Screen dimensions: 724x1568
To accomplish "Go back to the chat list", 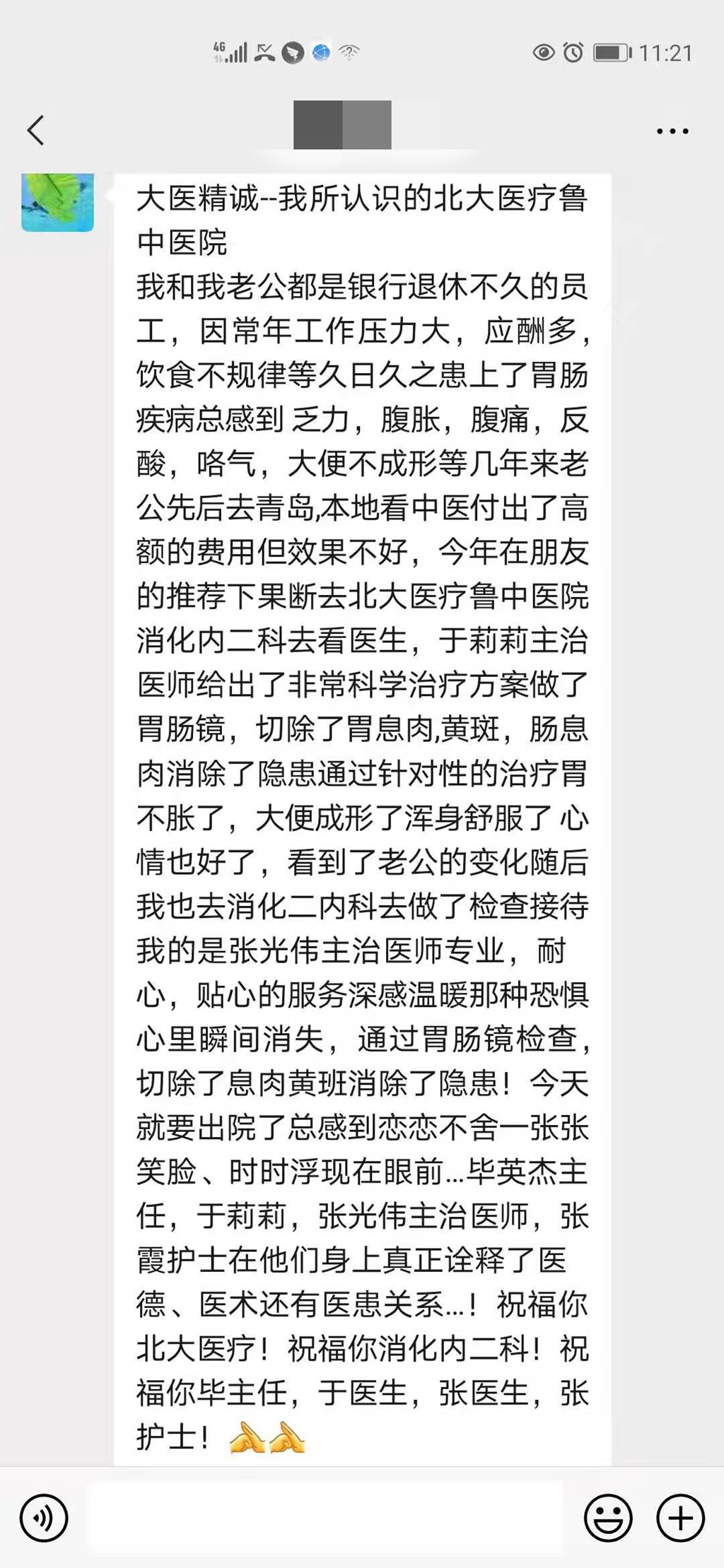I will point(35,130).
